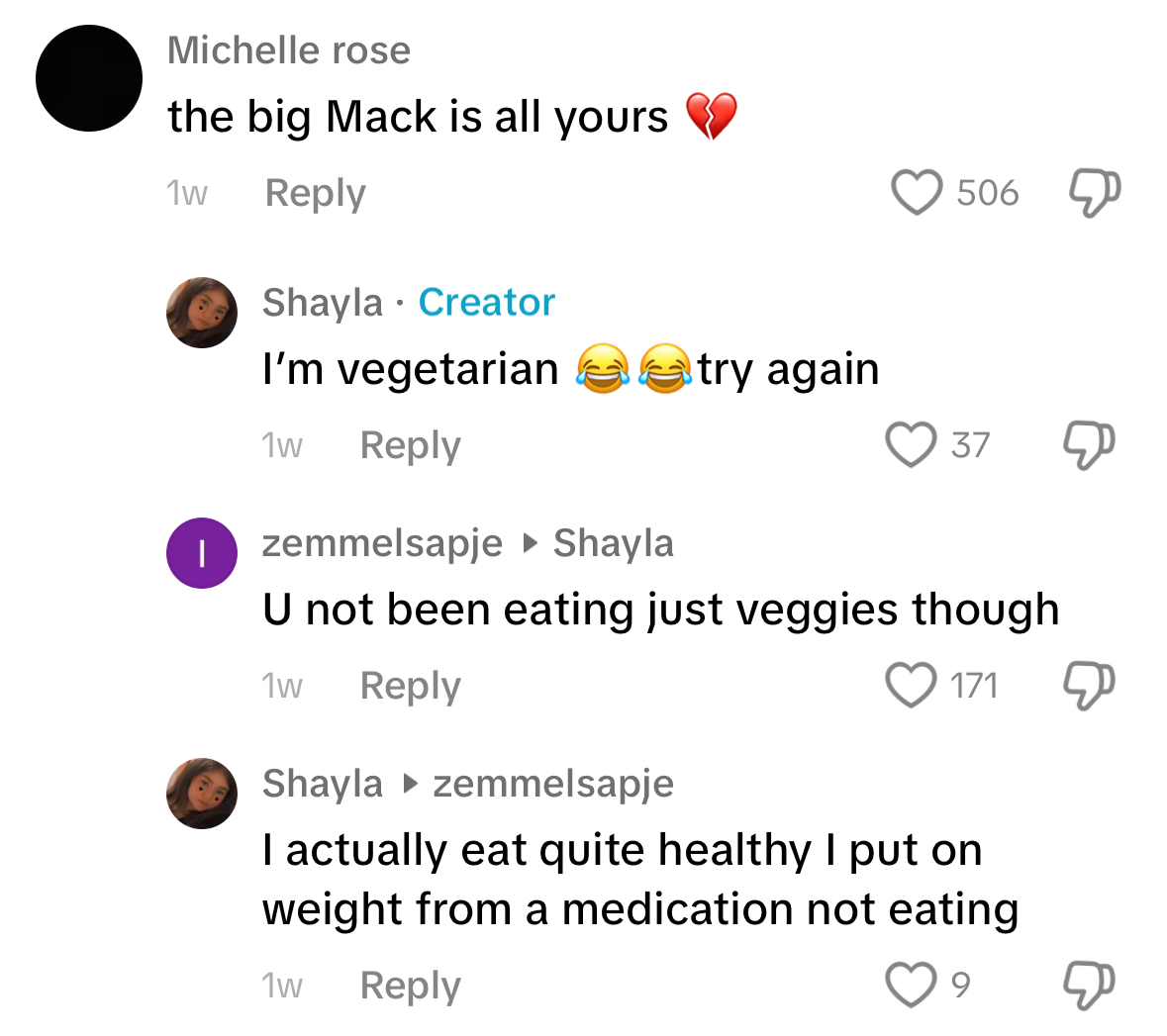Image resolution: width=1167 pixels, height=1036 pixels.
Task: Like Michelle rose's comment
Action: 917,192
